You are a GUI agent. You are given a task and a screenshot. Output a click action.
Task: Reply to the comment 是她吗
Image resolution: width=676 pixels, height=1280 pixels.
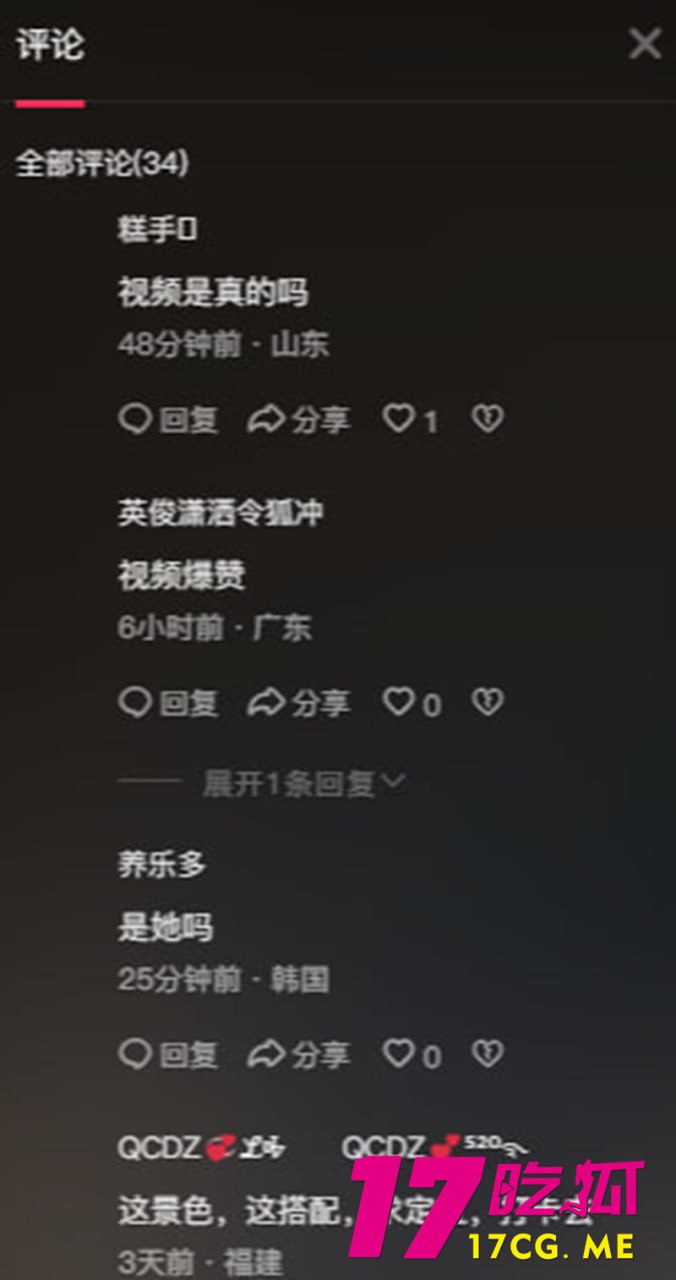coord(169,1053)
